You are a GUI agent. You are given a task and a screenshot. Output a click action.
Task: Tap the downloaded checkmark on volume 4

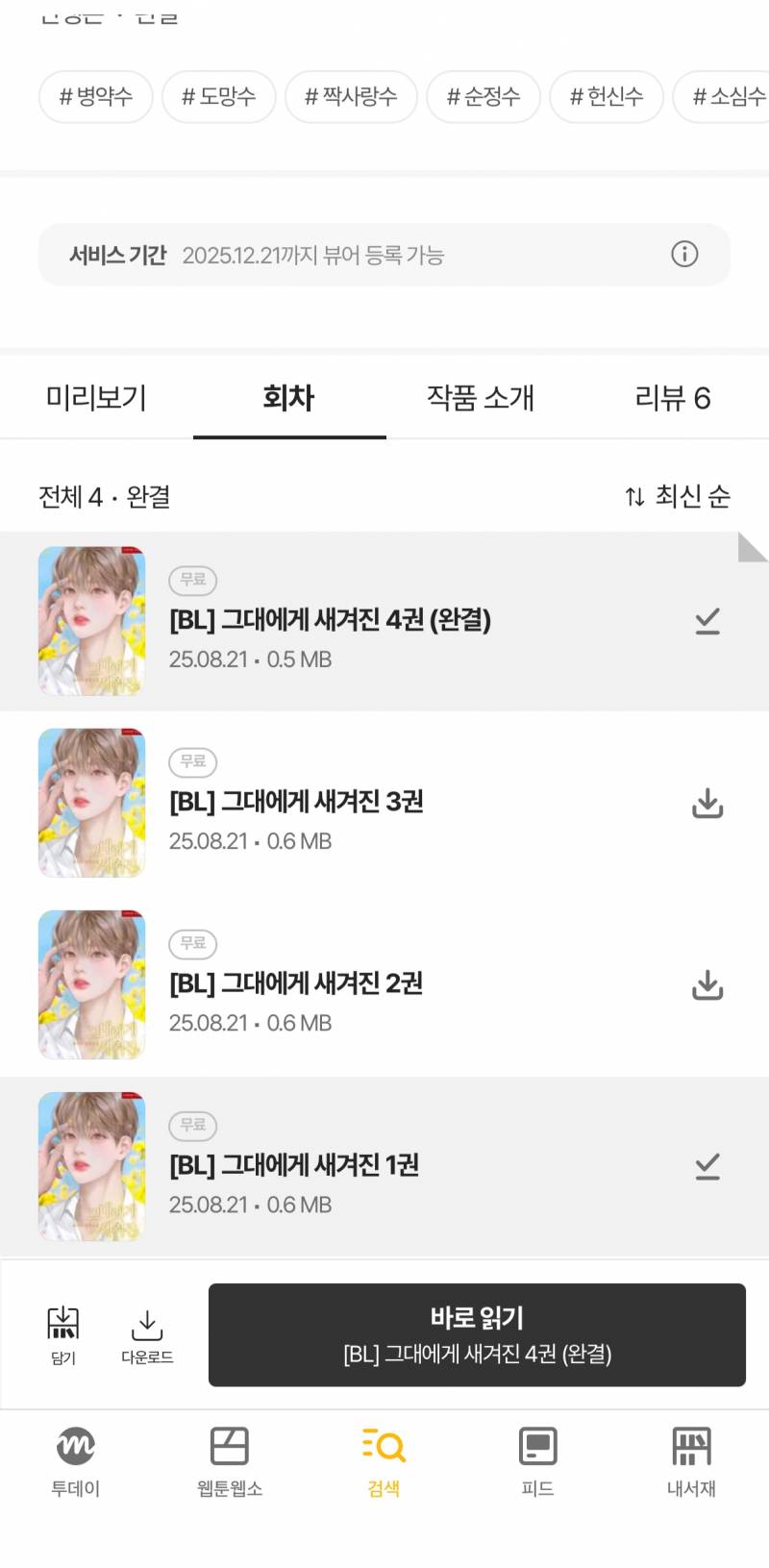pyautogui.click(x=707, y=621)
